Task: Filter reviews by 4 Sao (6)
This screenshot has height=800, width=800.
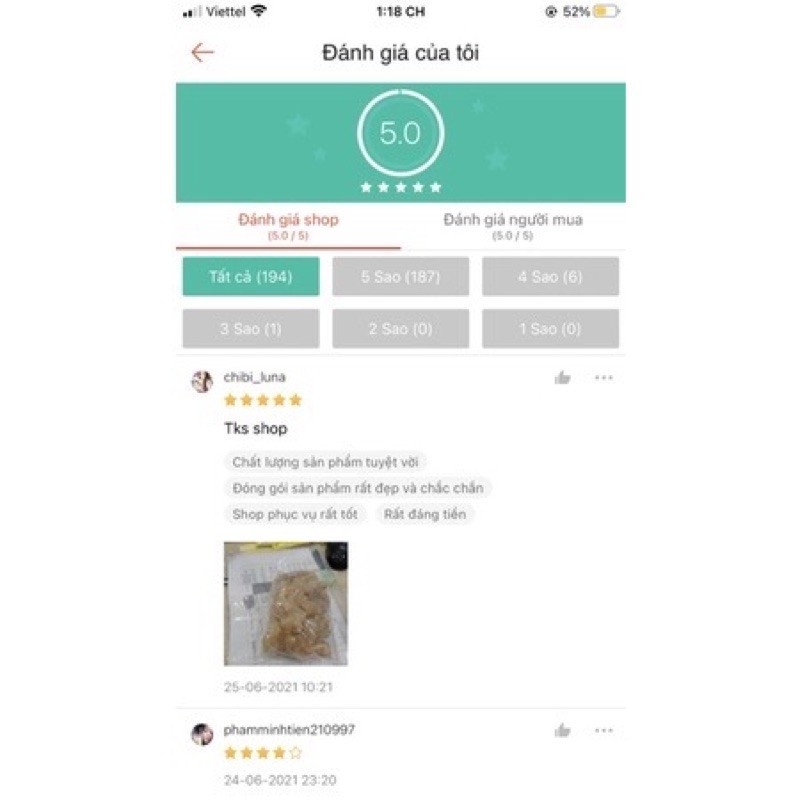Action: pyautogui.click(x=550, y=277)
